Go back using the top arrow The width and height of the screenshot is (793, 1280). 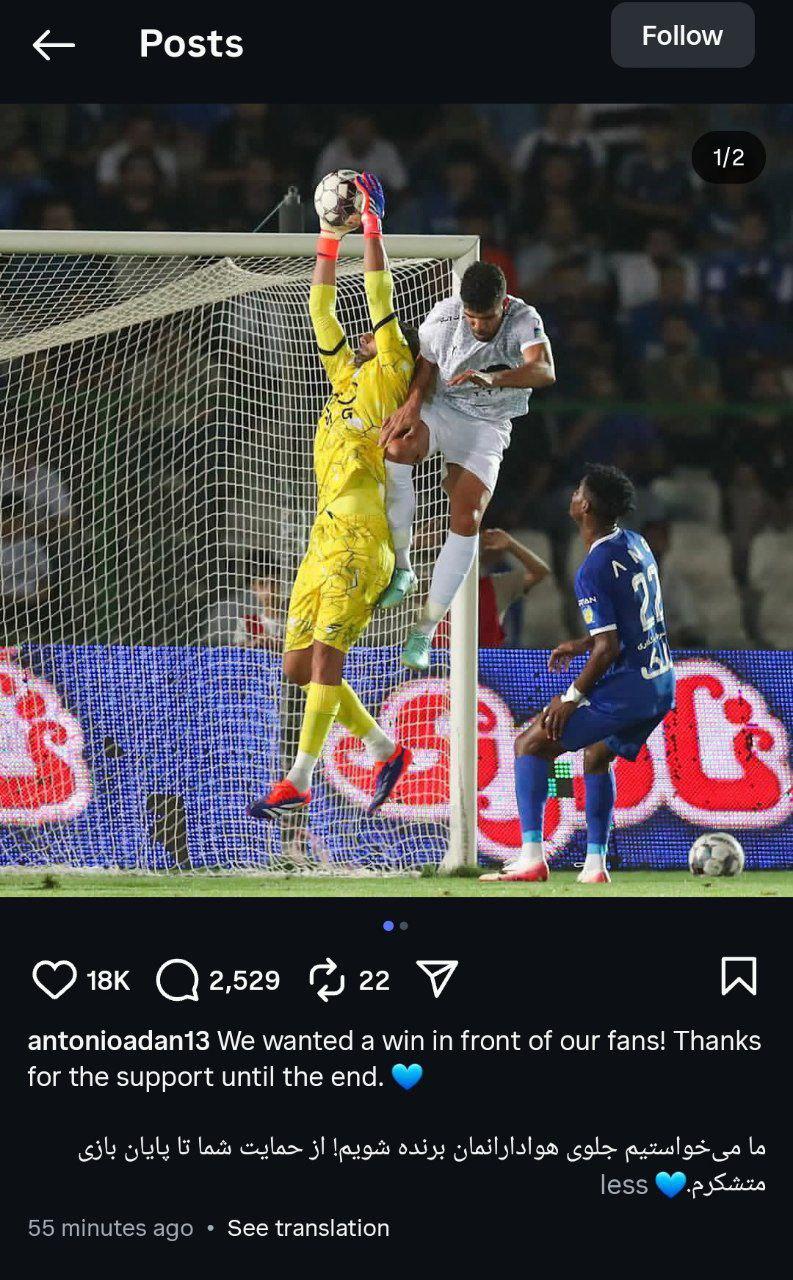[54, 44]
